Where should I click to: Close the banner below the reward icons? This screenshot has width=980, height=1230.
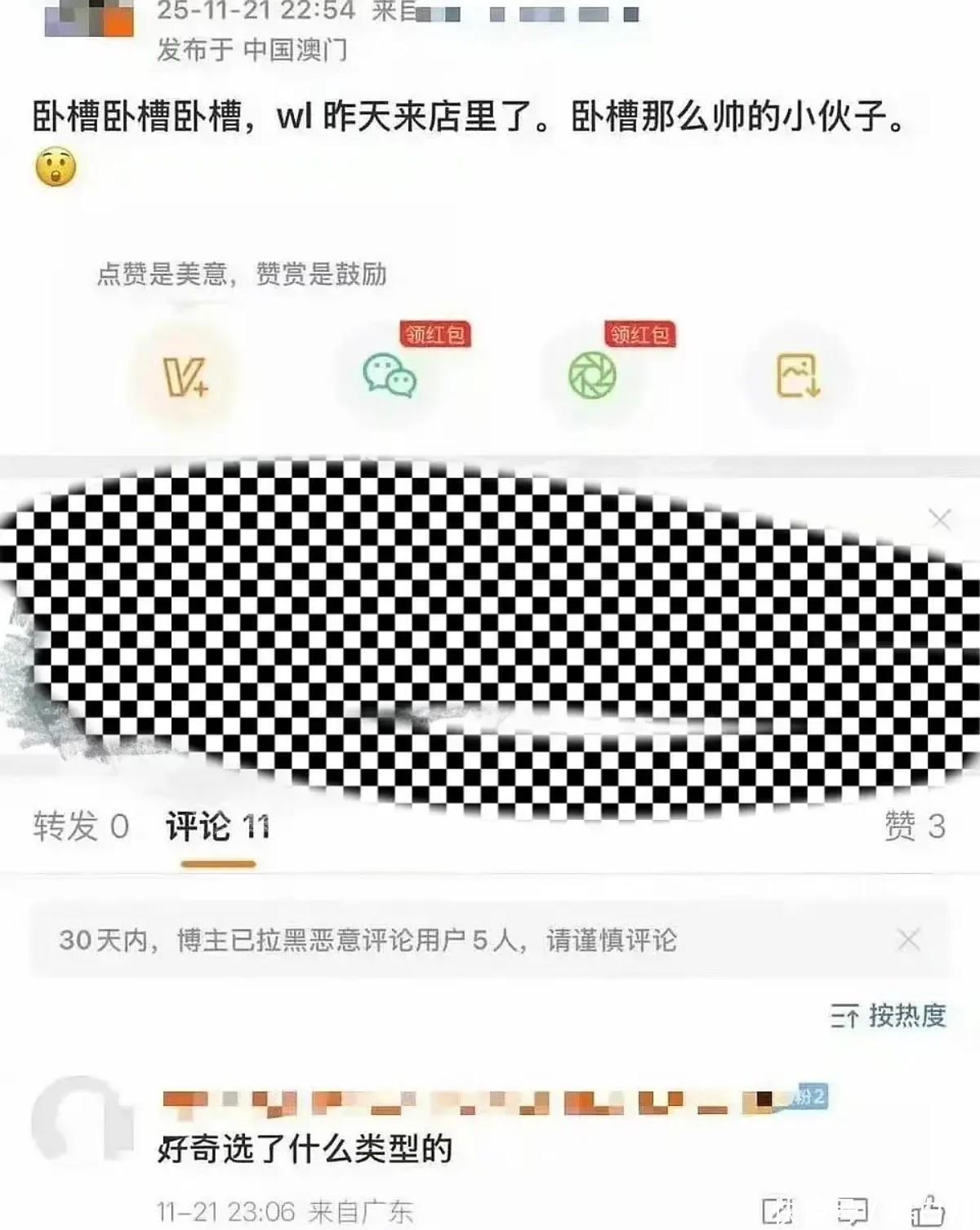point(940,519)
